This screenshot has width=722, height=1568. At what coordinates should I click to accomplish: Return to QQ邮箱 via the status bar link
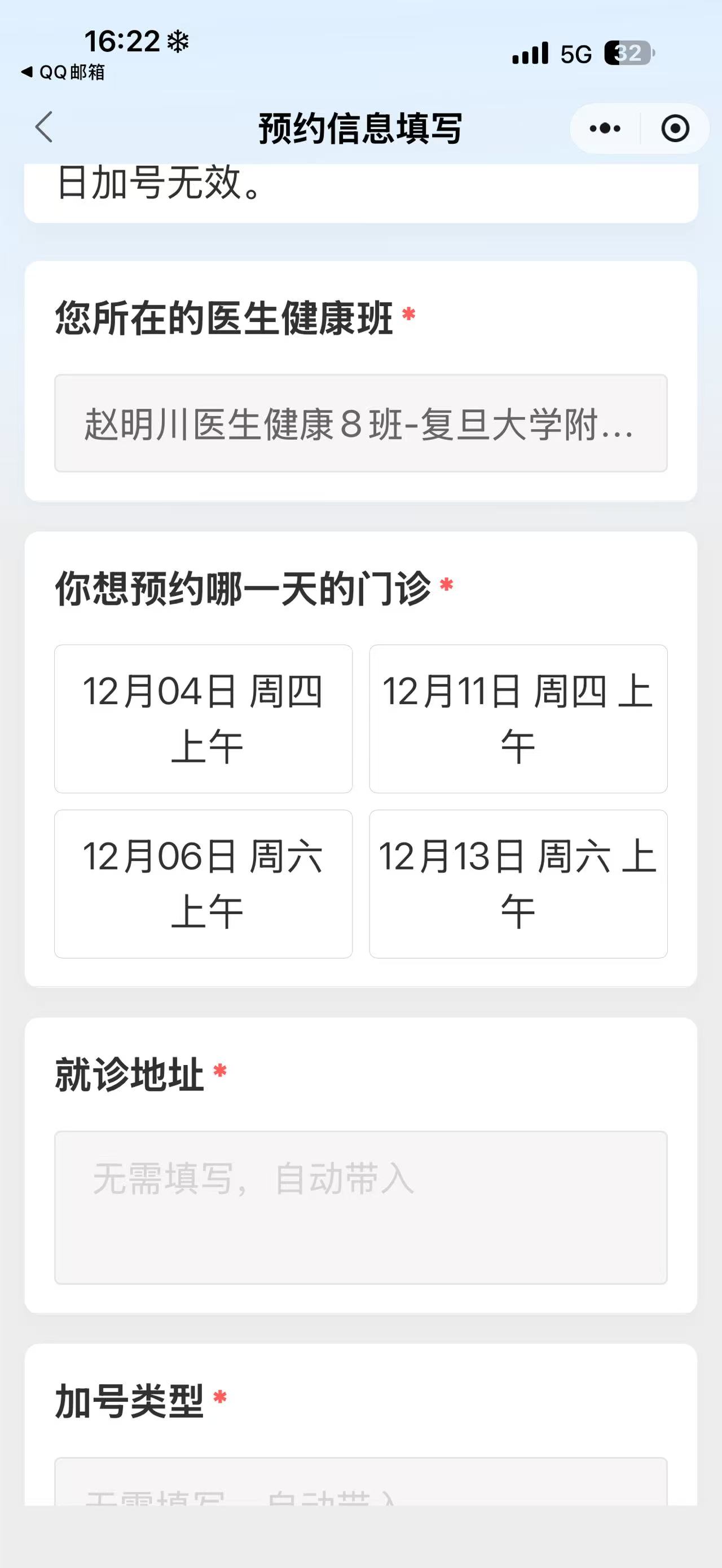(63, 72)
